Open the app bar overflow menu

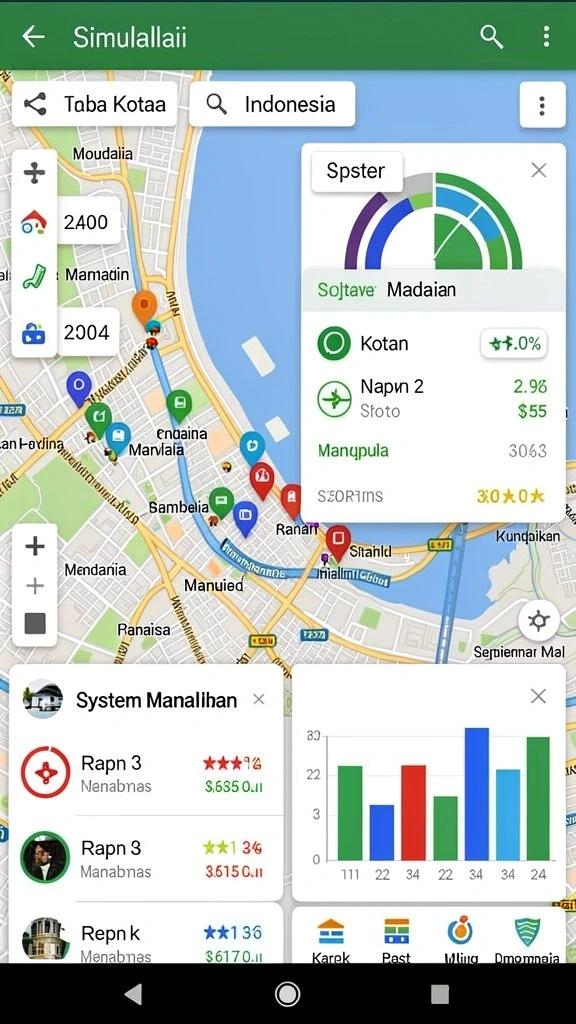point(546,37)
